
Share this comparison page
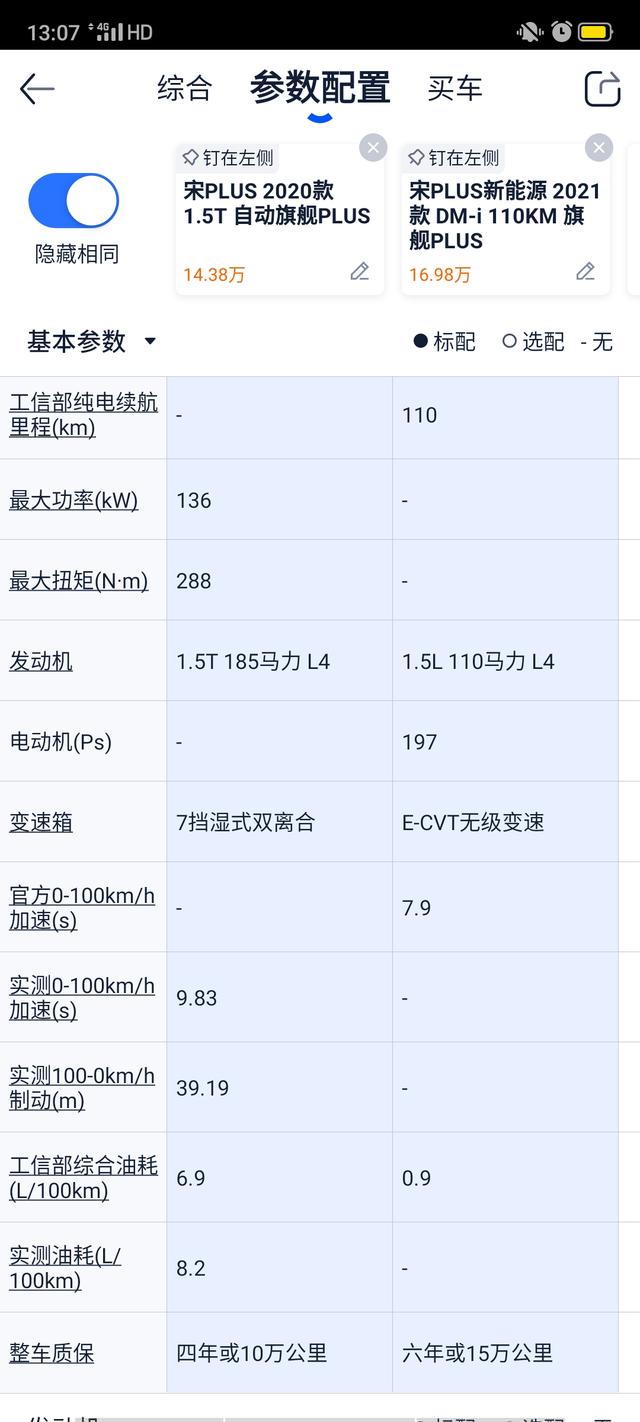coord(602,88)
